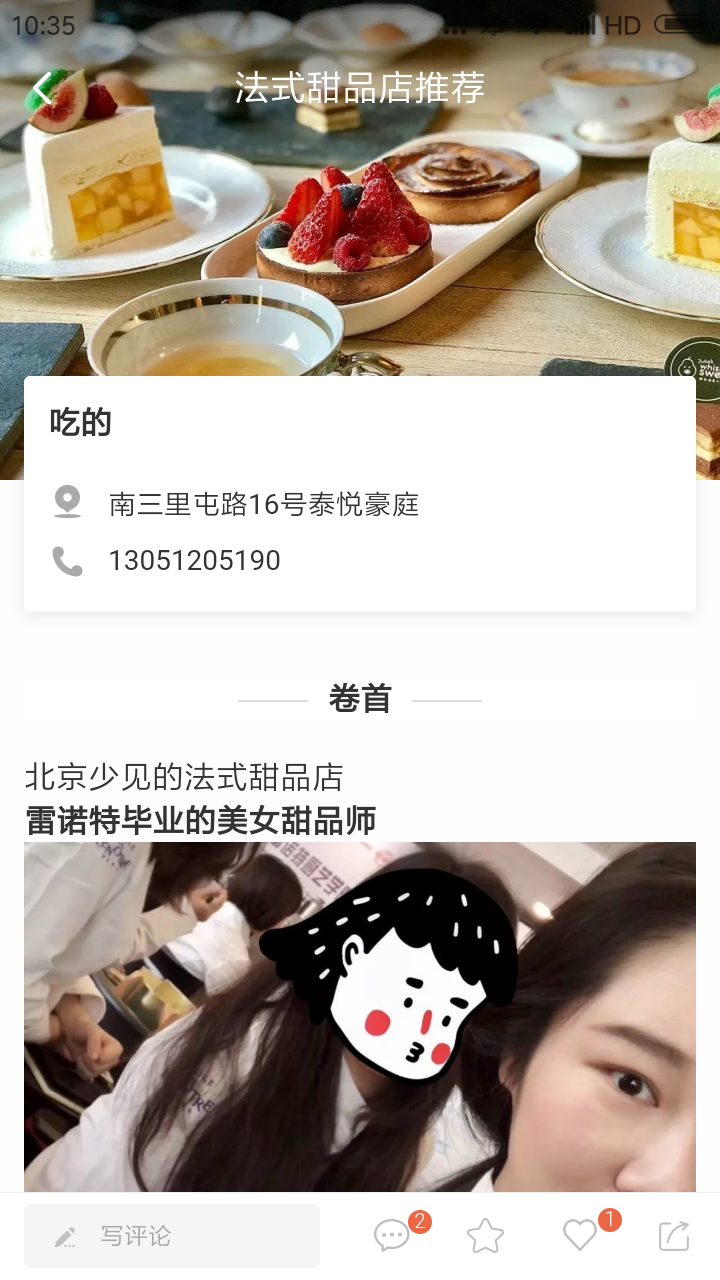Open the pastry chef photo in the article
Viewport: 720px width, 1280px height.
pyautogui.click(x=360, y=1015)
